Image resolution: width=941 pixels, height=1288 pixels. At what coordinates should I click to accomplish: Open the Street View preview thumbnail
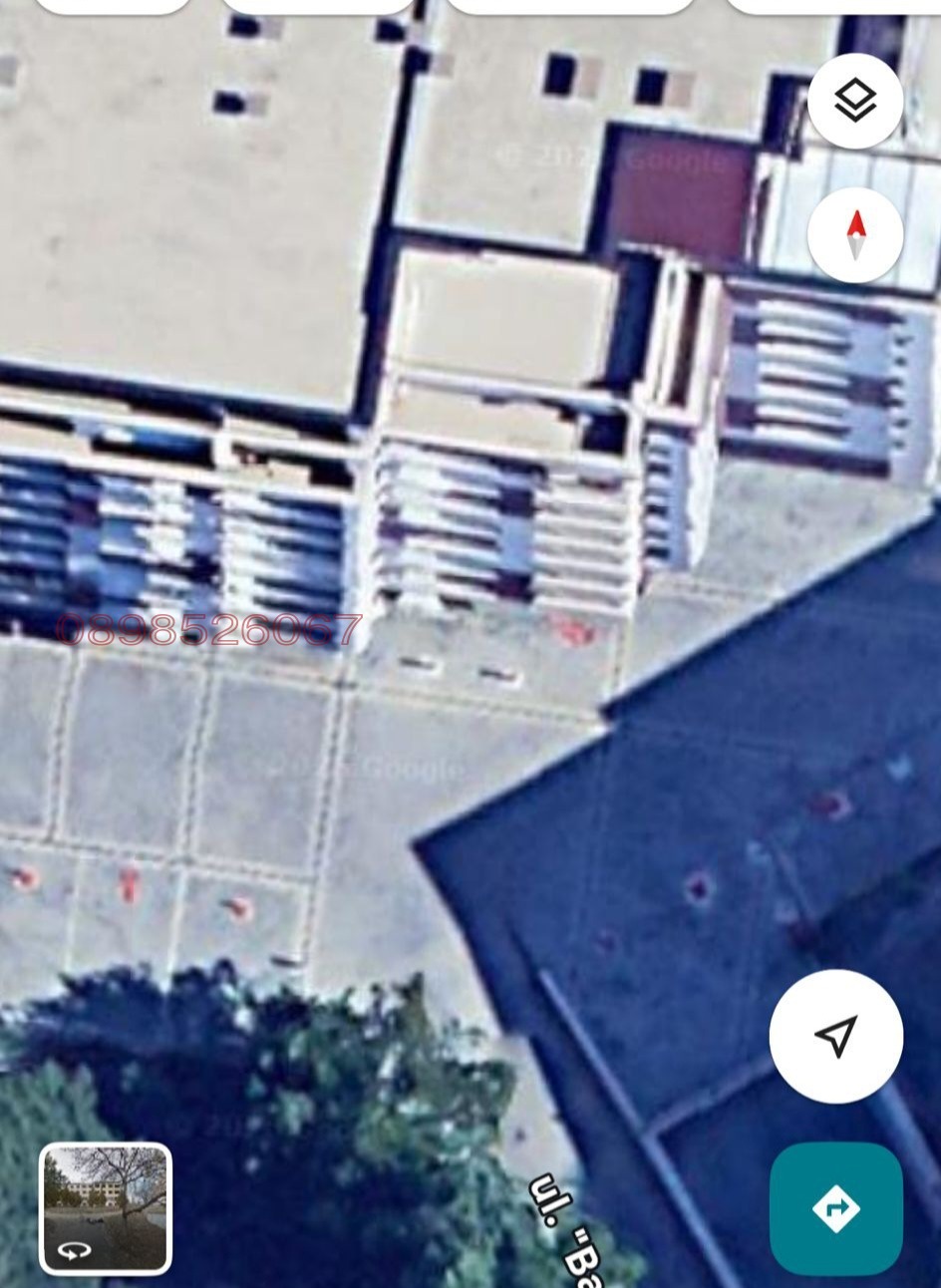[106, 1208]
